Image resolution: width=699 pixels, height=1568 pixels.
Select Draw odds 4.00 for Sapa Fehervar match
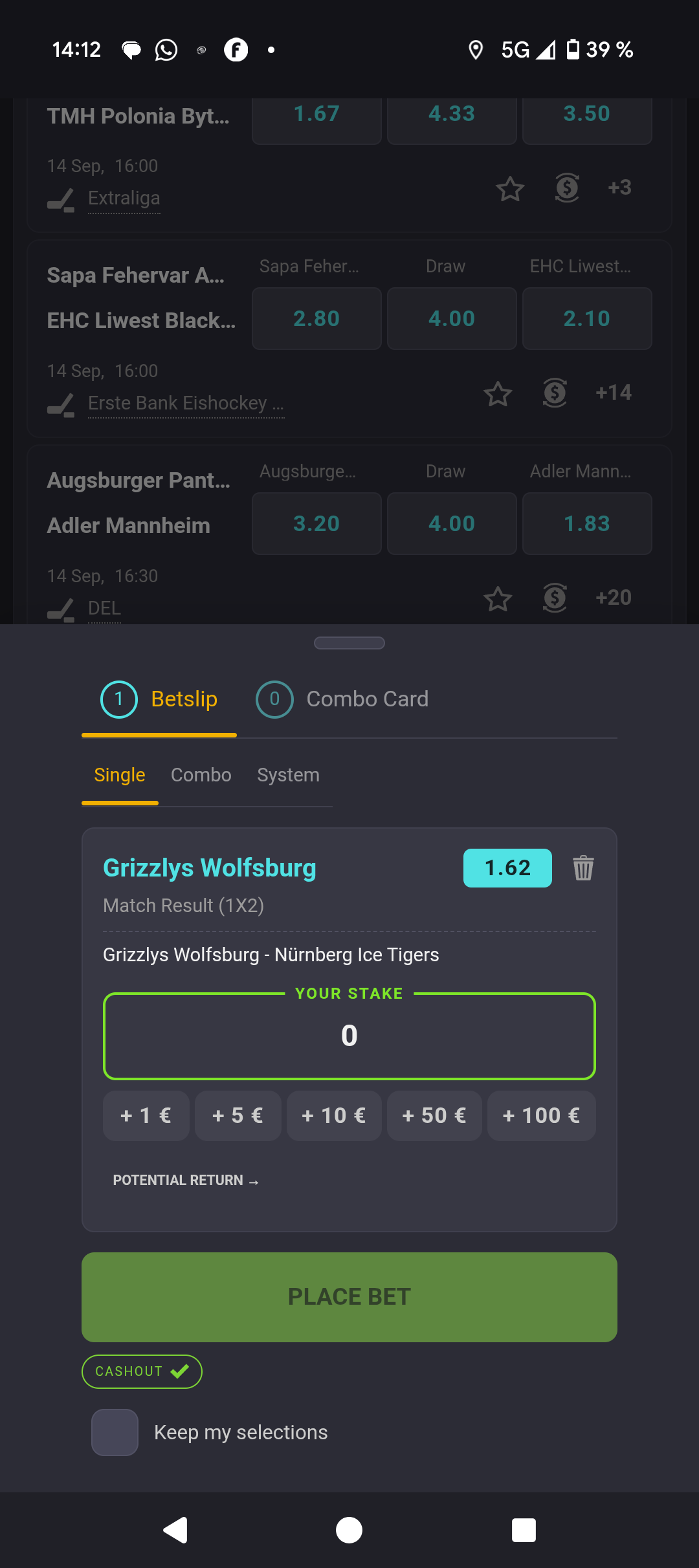click(452, 318)
